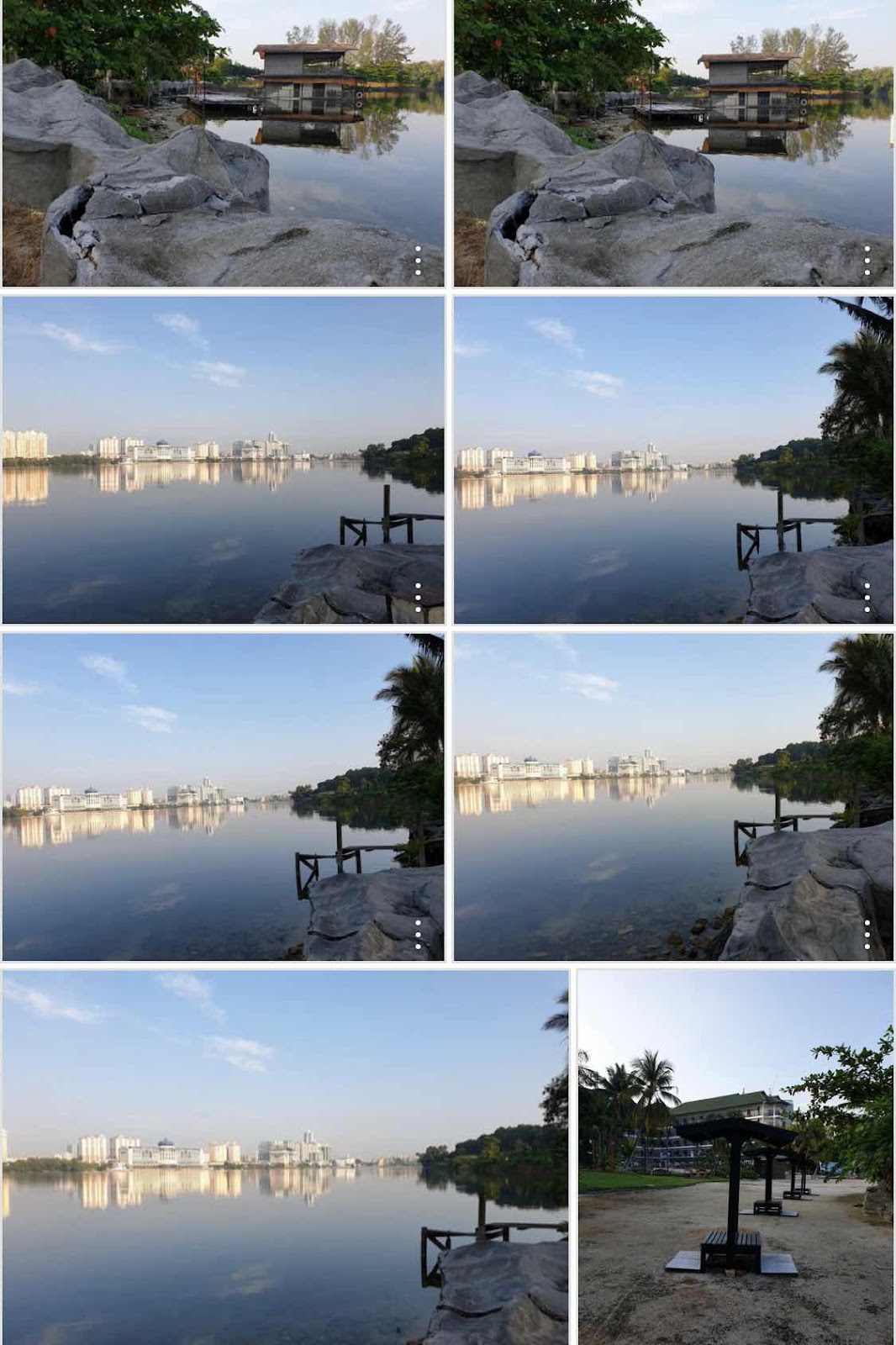Open the widest lake skyline panorama photo
This screenshot has height=1345, width=896.
point(284,1157)
